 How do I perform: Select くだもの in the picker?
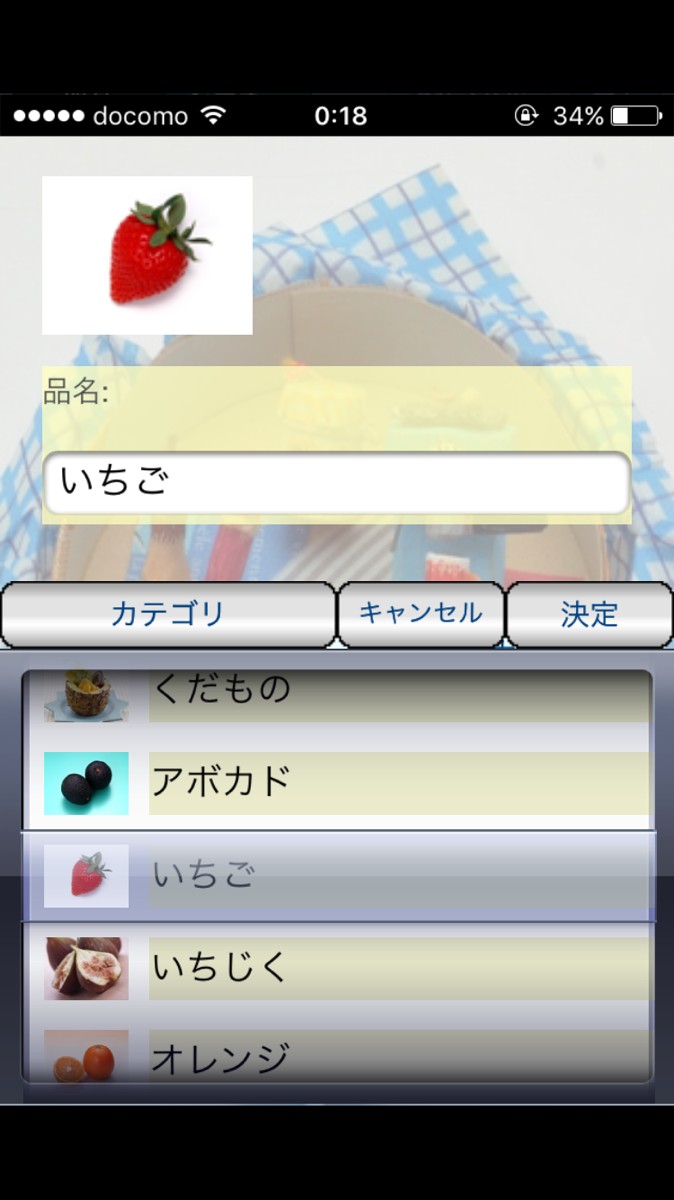[337, 691]
